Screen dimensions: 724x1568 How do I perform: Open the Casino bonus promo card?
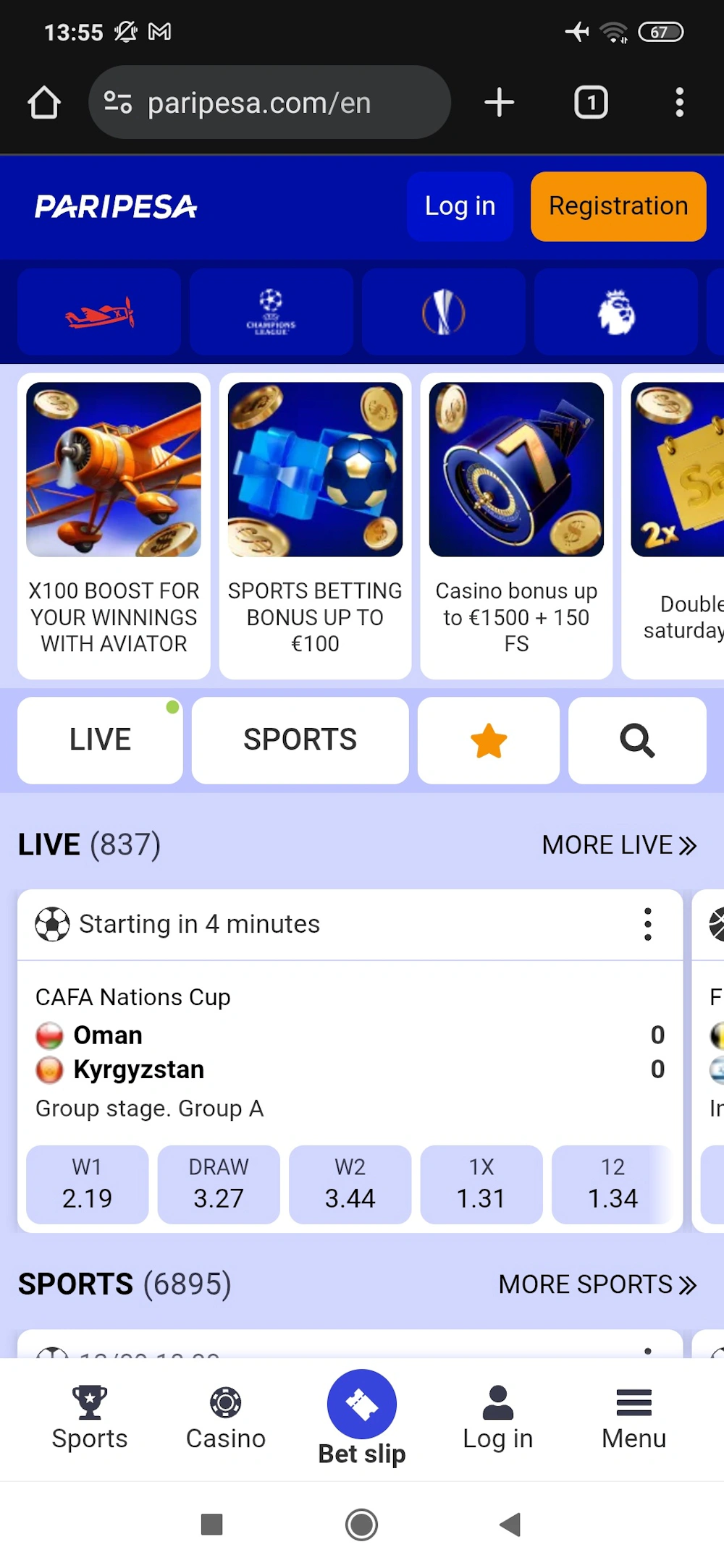516,526
